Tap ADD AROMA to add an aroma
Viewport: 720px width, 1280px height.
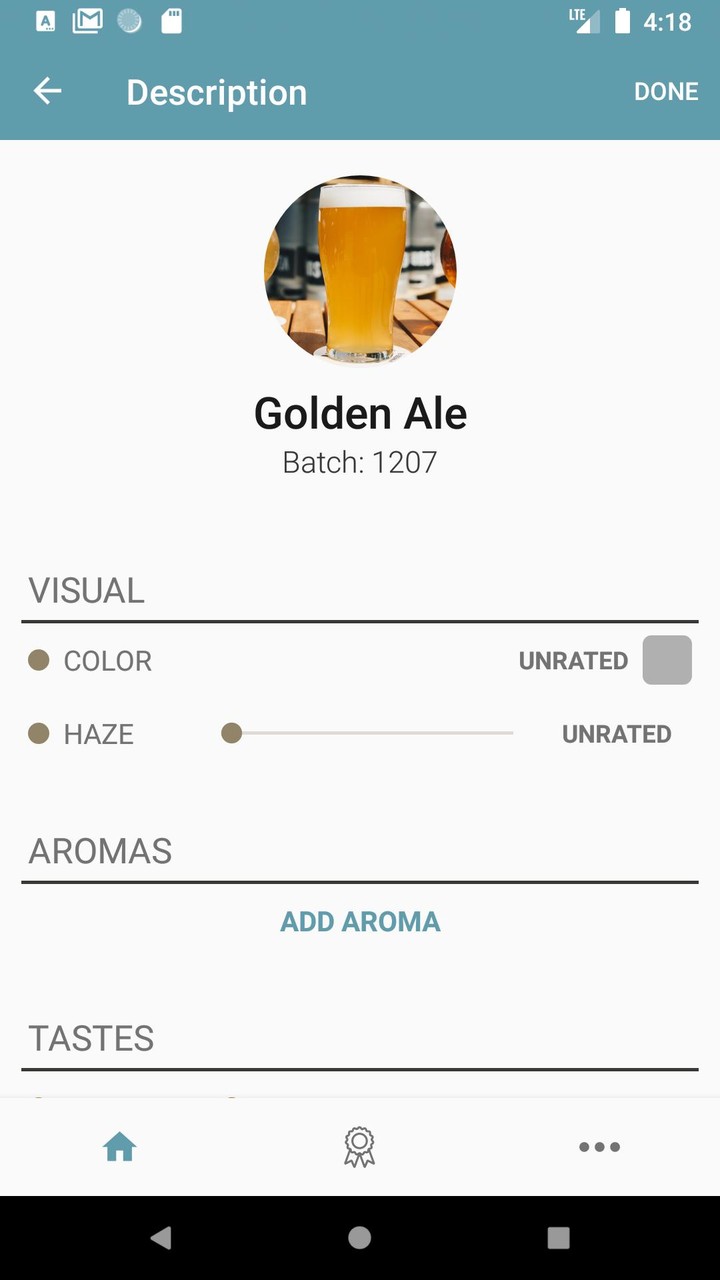click(360, 921)
